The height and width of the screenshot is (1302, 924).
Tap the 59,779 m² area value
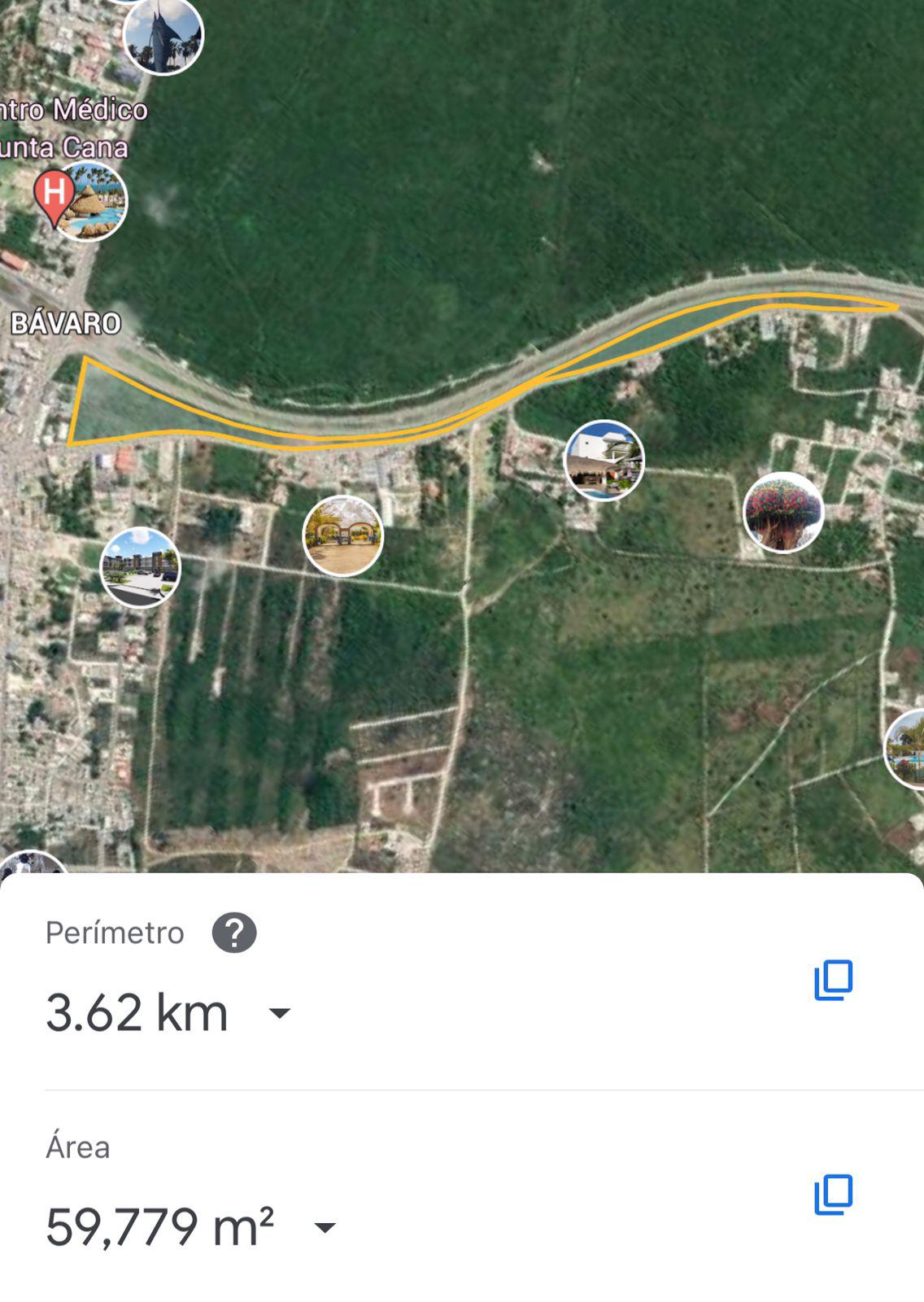coord(160,1226)
